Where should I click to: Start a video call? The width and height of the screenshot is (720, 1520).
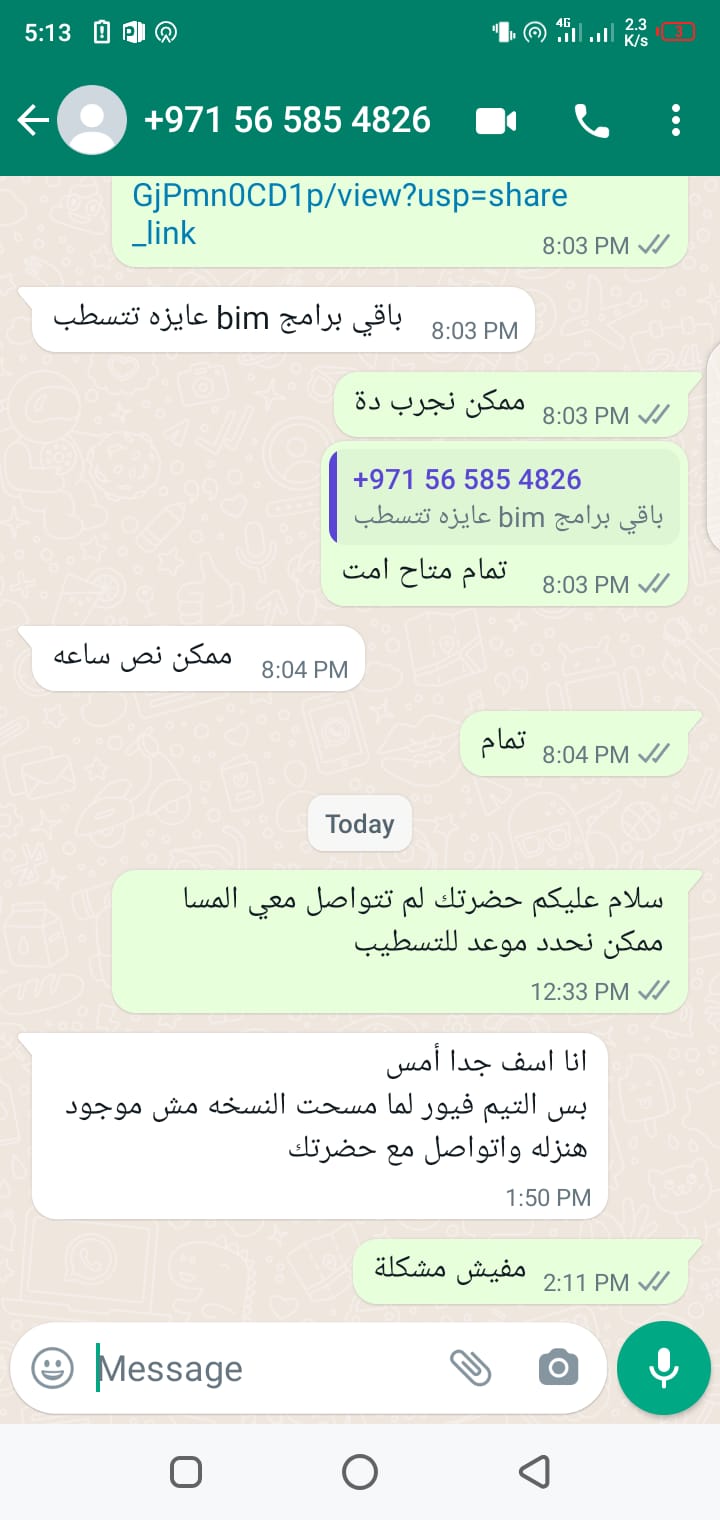point(496,122)
